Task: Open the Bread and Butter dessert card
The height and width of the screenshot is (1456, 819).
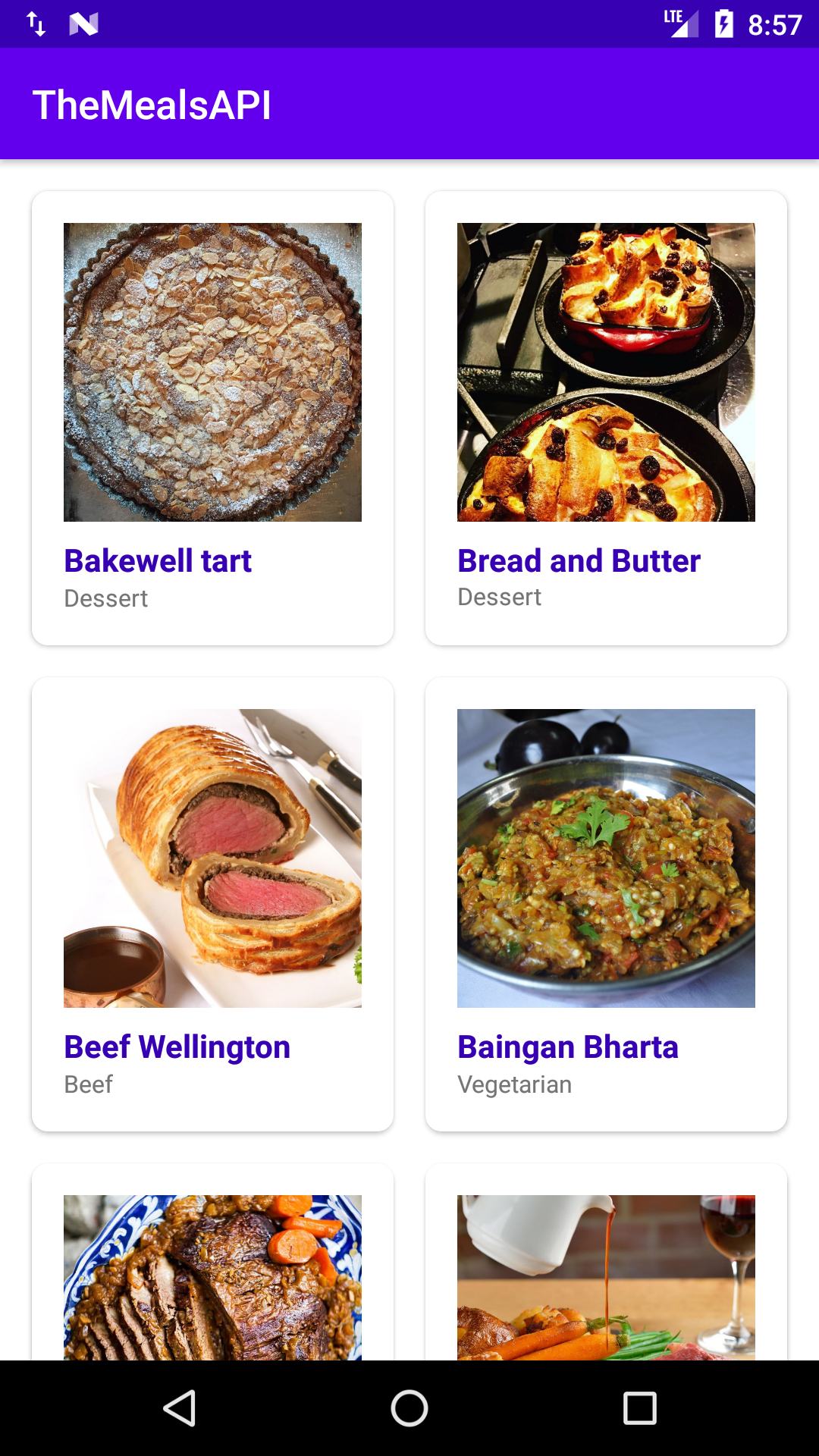Action: (606, 418)
